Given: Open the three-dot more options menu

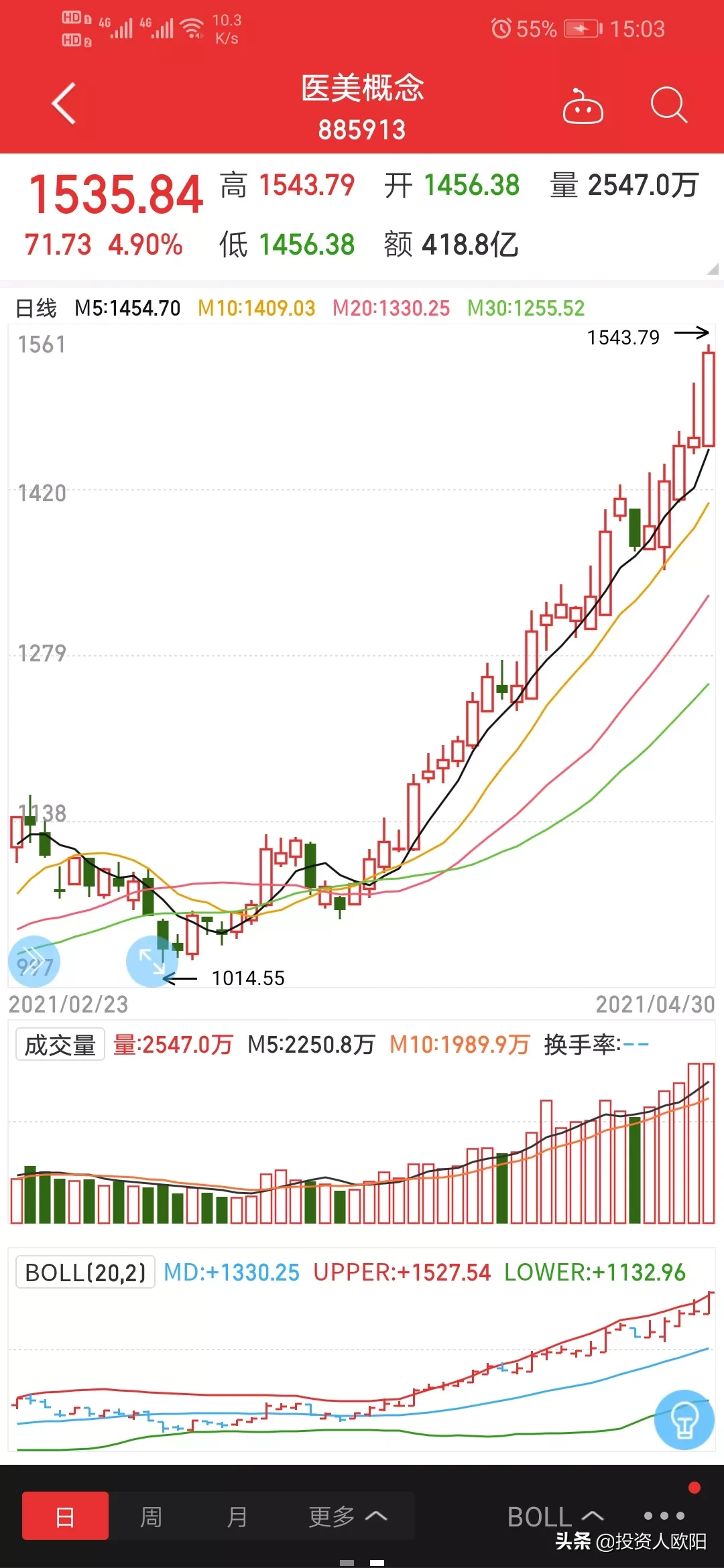Looking at the screenshot, I should coord(664,1516).
